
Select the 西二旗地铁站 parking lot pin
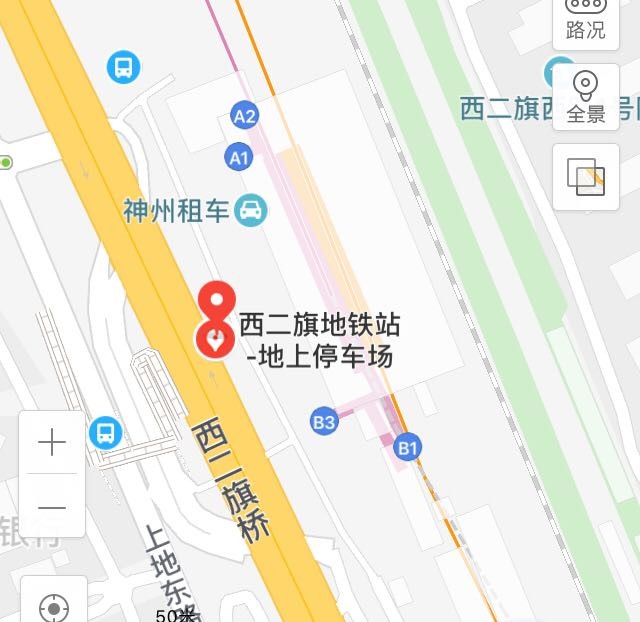[x=215, y=320]
